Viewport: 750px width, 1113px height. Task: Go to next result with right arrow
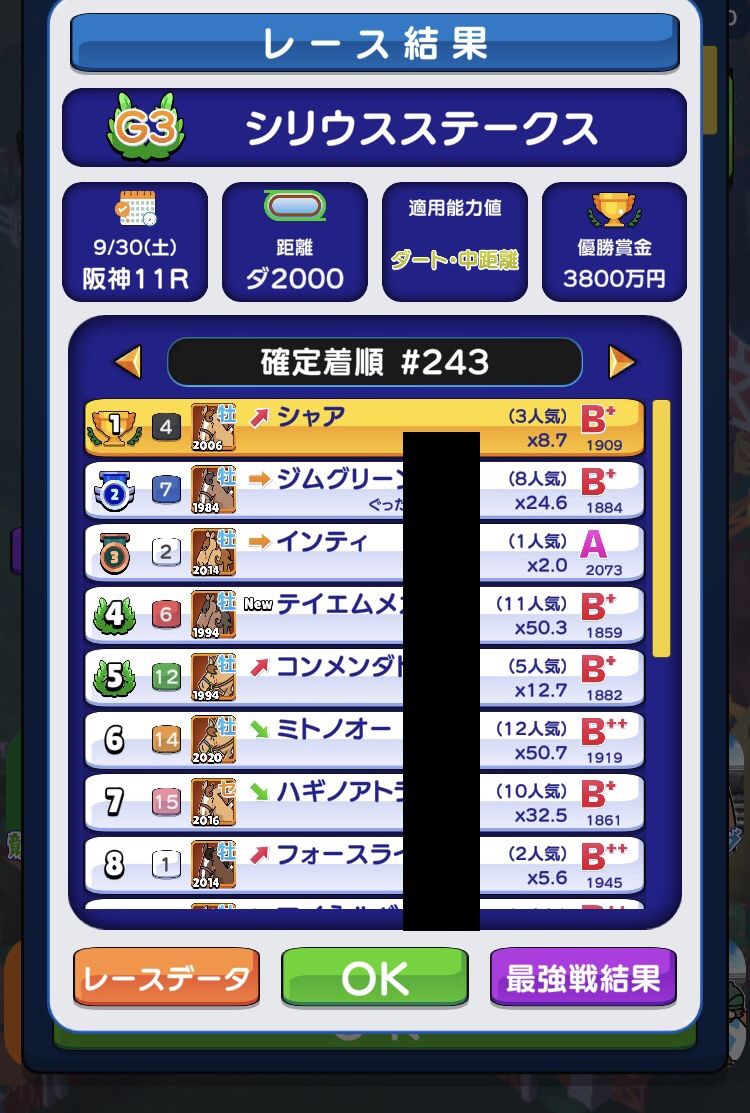click(x=622, y=362)
